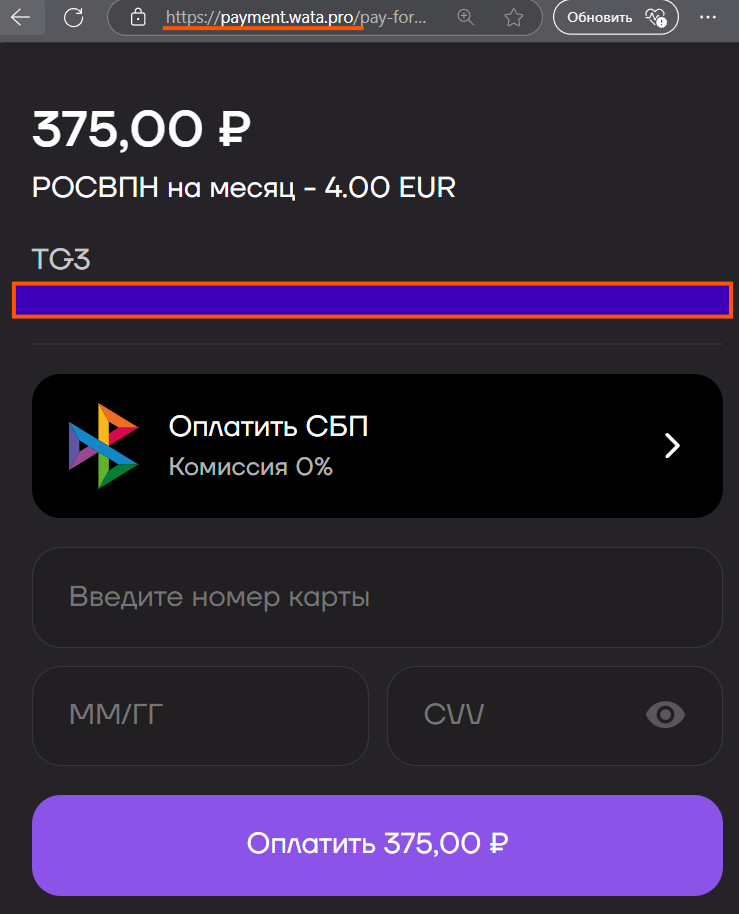Focus the Введите номер карты field

[x=377, y=598]
